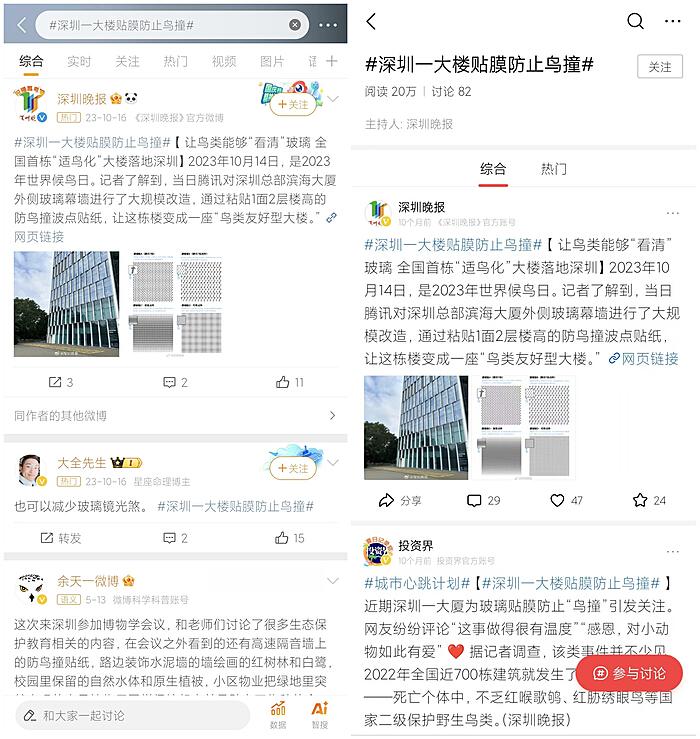Follow the topic with the outlined 关注 button
700x739 pixels.
pyautogui.click(x=659, y=66)
